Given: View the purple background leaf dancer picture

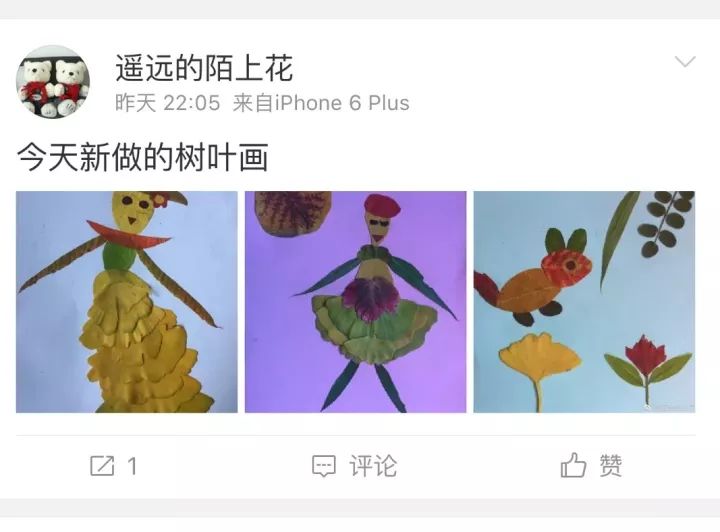Looking at the screenshot, I should [355, 302].
